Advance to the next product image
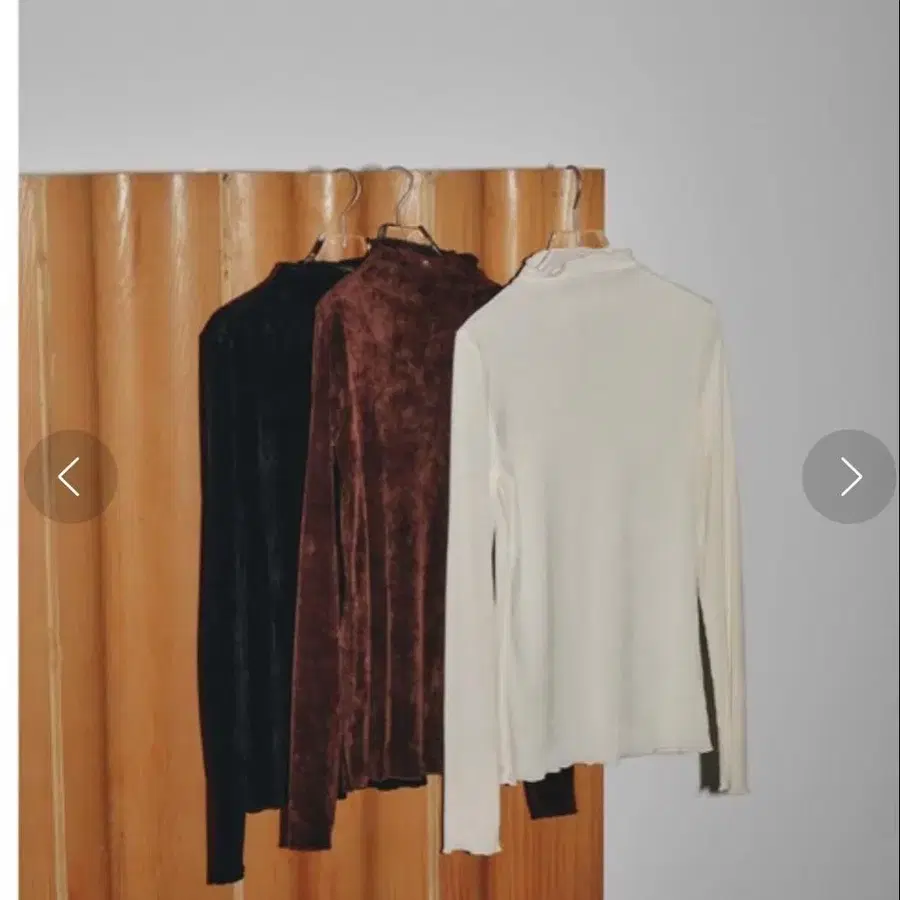The image size is (900, 900). [x=849, y=476]
